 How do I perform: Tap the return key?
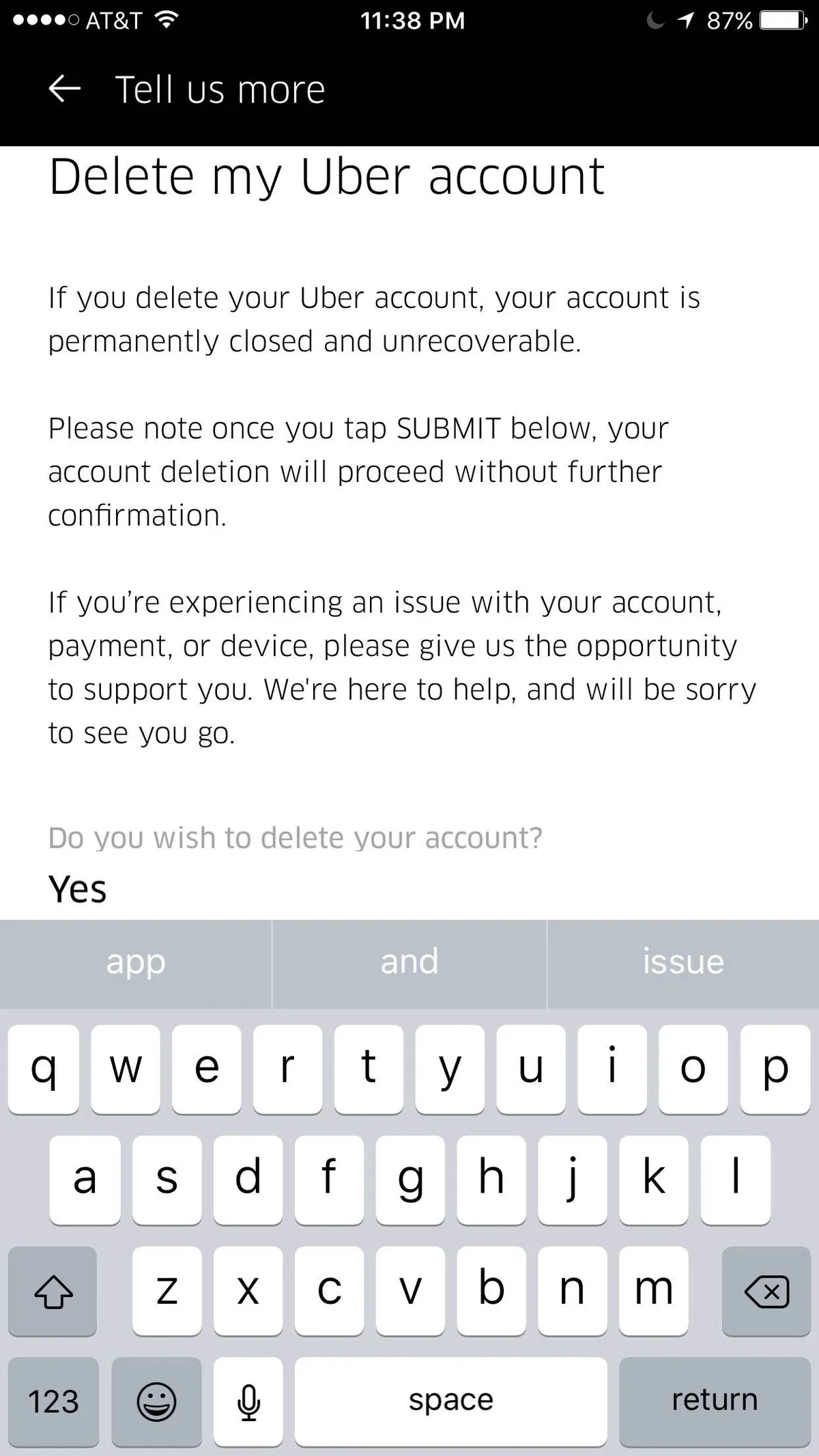[714, 1400]
